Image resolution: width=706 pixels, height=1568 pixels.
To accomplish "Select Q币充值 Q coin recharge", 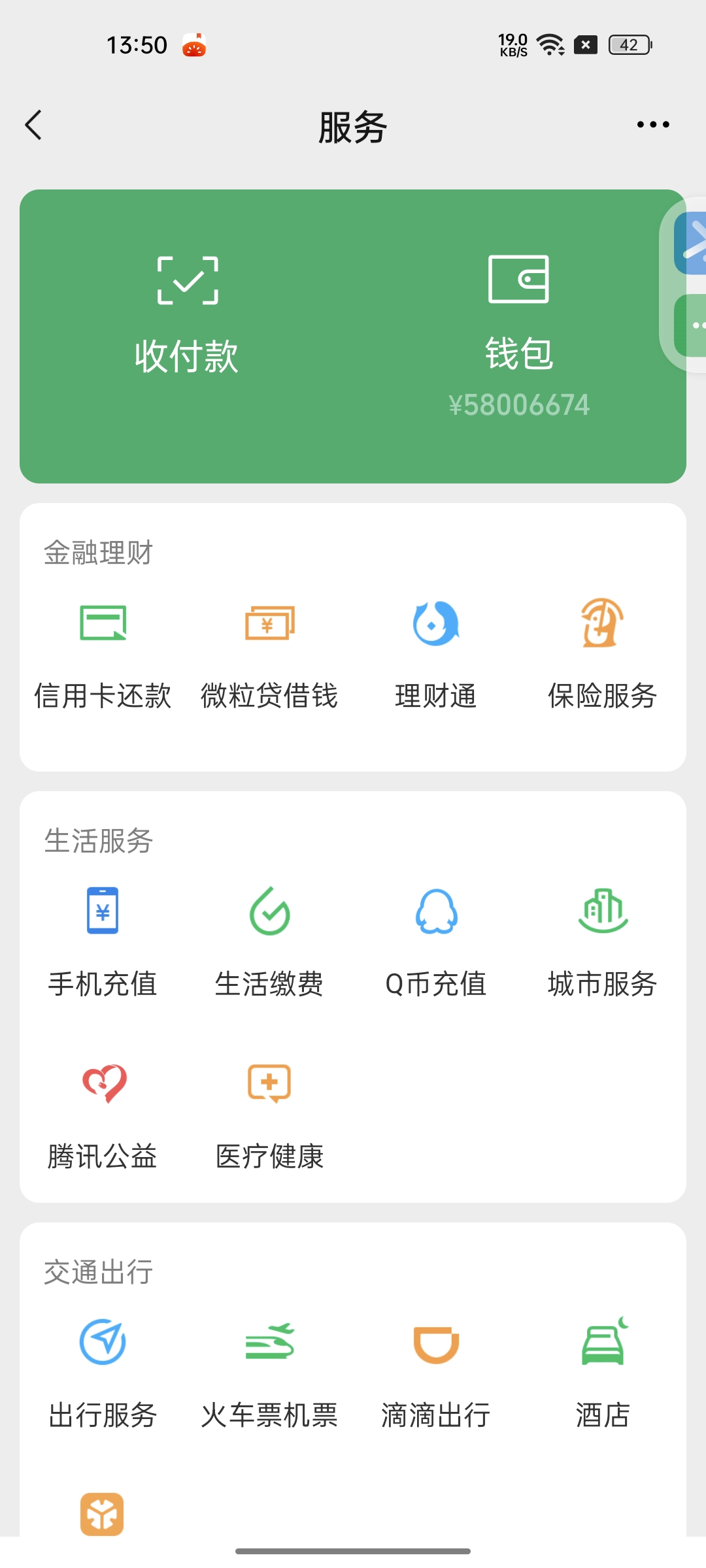I will [x=435, y=941].
